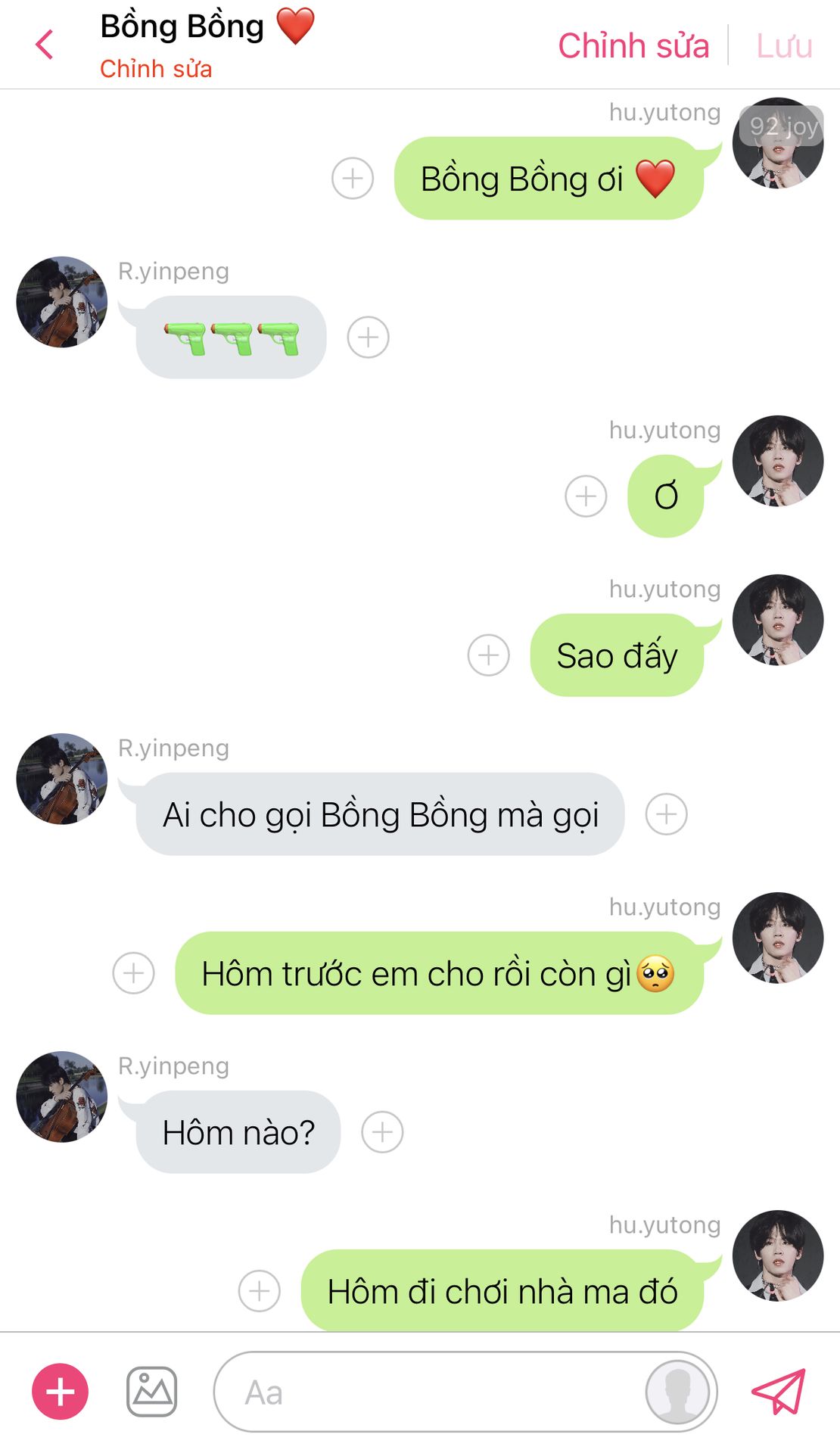The image size is (840, 1453).
Task: Tap red Chỉnh sửa under the chat title
Action: [156, 69]
